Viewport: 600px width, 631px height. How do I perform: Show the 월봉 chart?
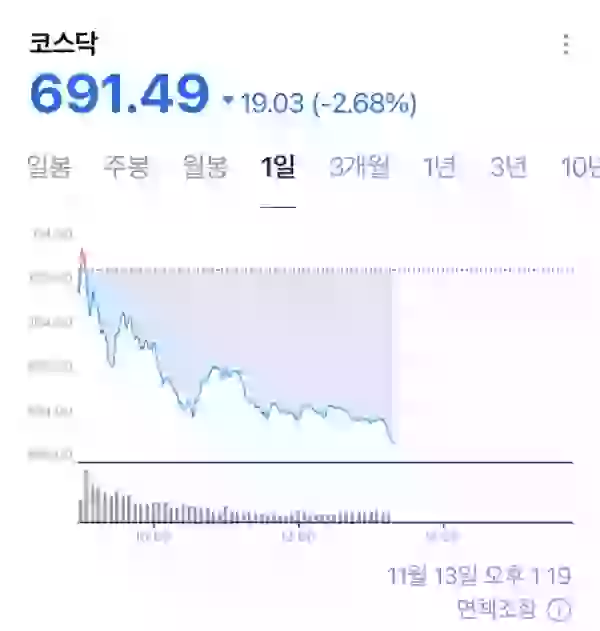click(x=205, y=167)
